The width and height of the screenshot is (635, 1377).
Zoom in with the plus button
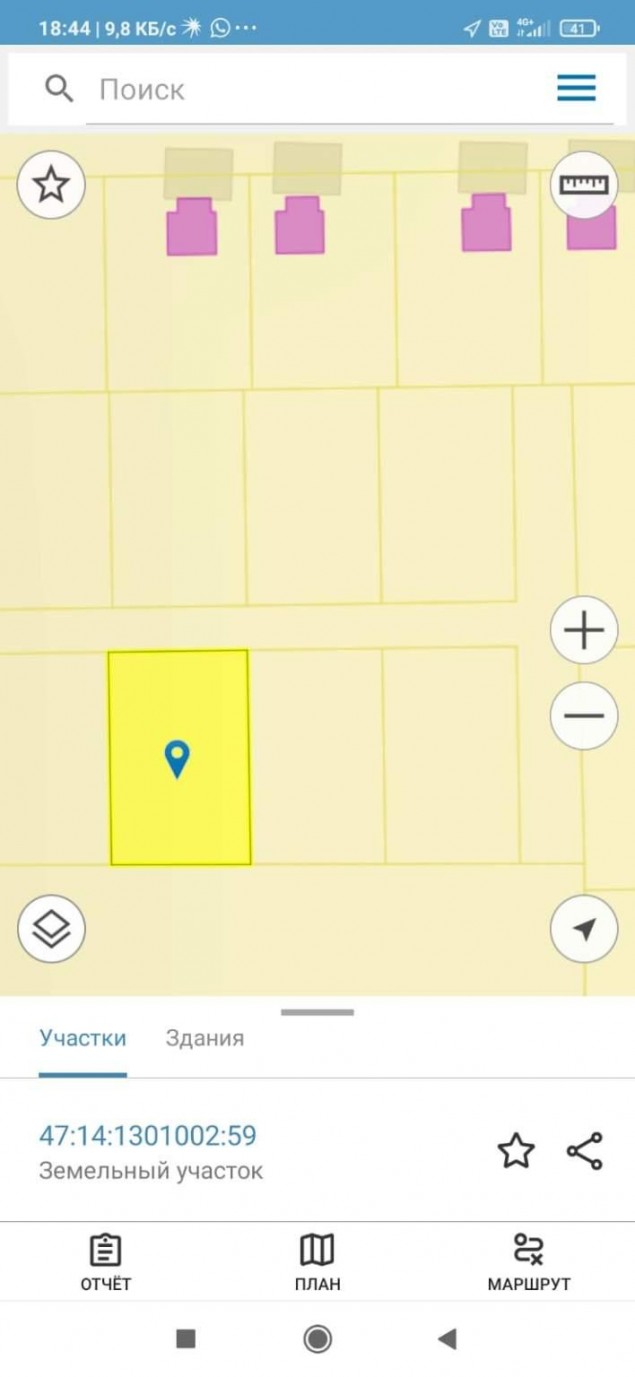pyautogui.click(x=584, y=631)
